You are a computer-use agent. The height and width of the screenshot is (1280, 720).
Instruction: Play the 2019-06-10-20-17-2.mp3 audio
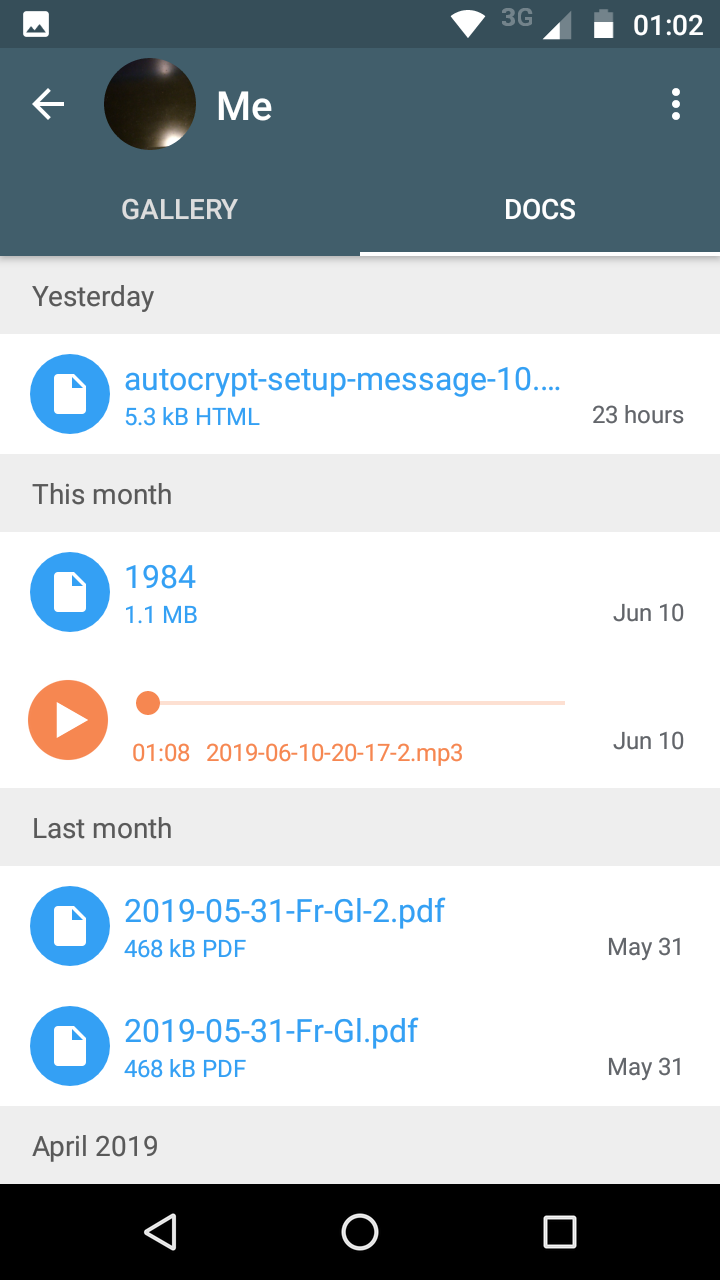68,720
